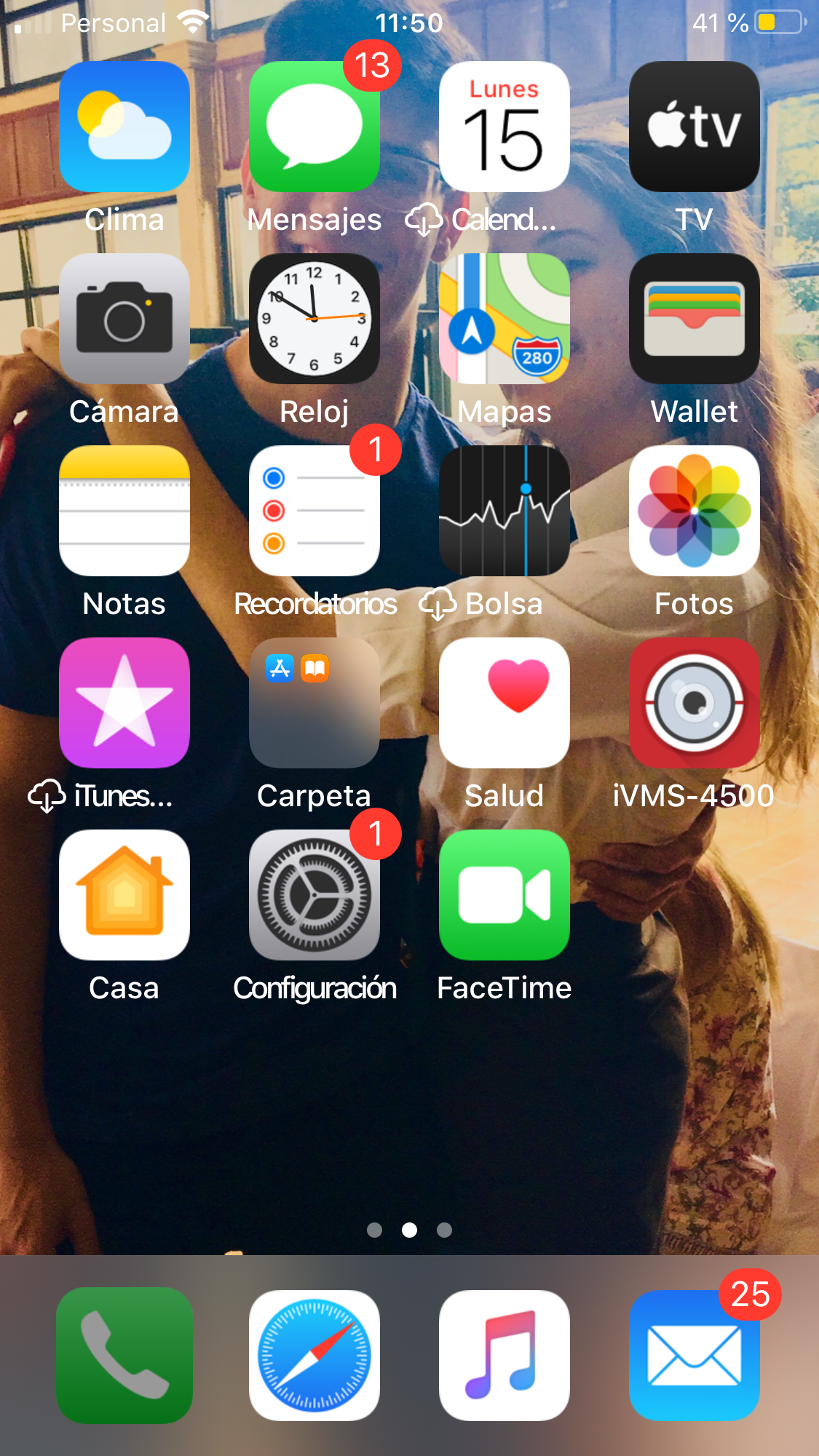Open the Salud health app
The width and height of the screenshot is (819, 1456).
pyautogui.click(x=504, y=703)
